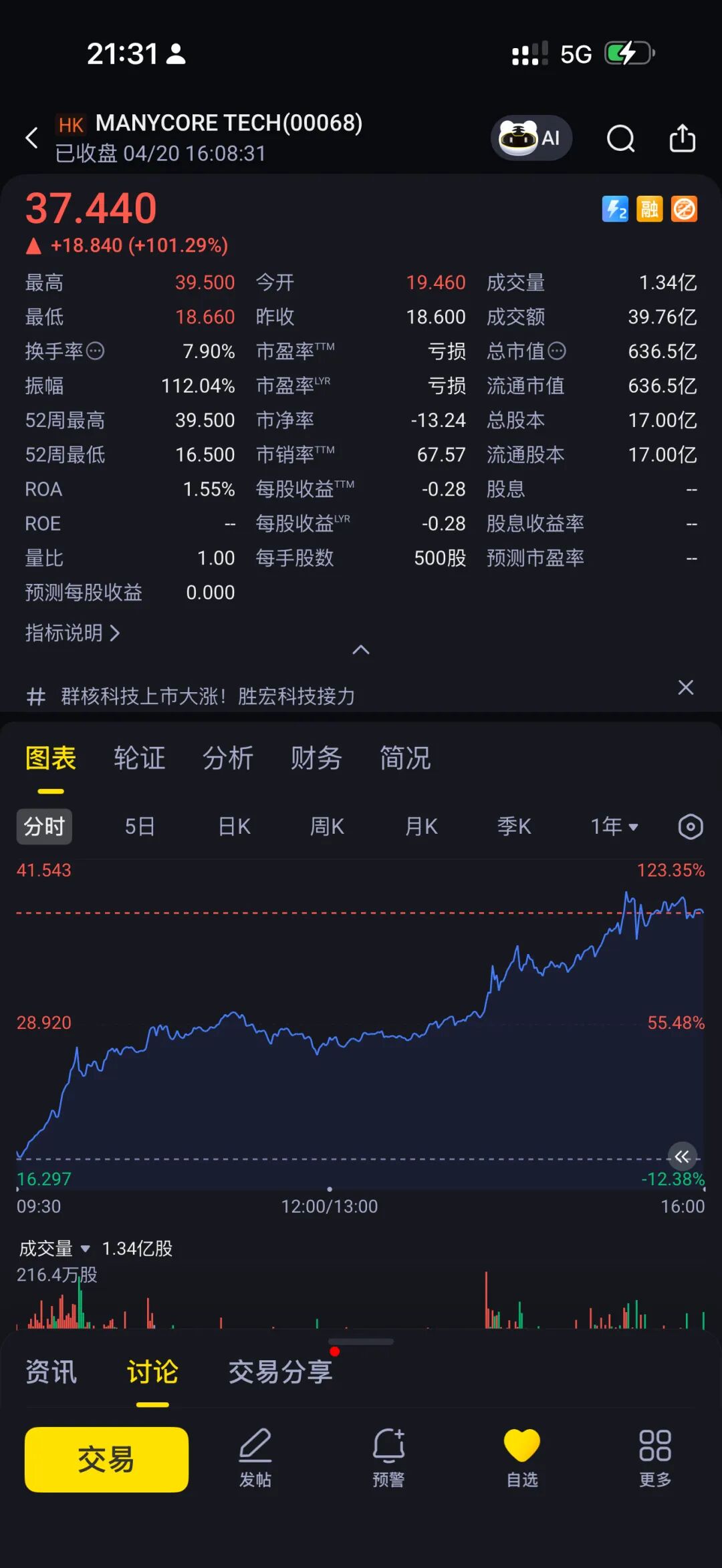Screen dimensions: 722x1568
Task: Tap the yellow 交易 button
Action: (x=106, y=1459)
